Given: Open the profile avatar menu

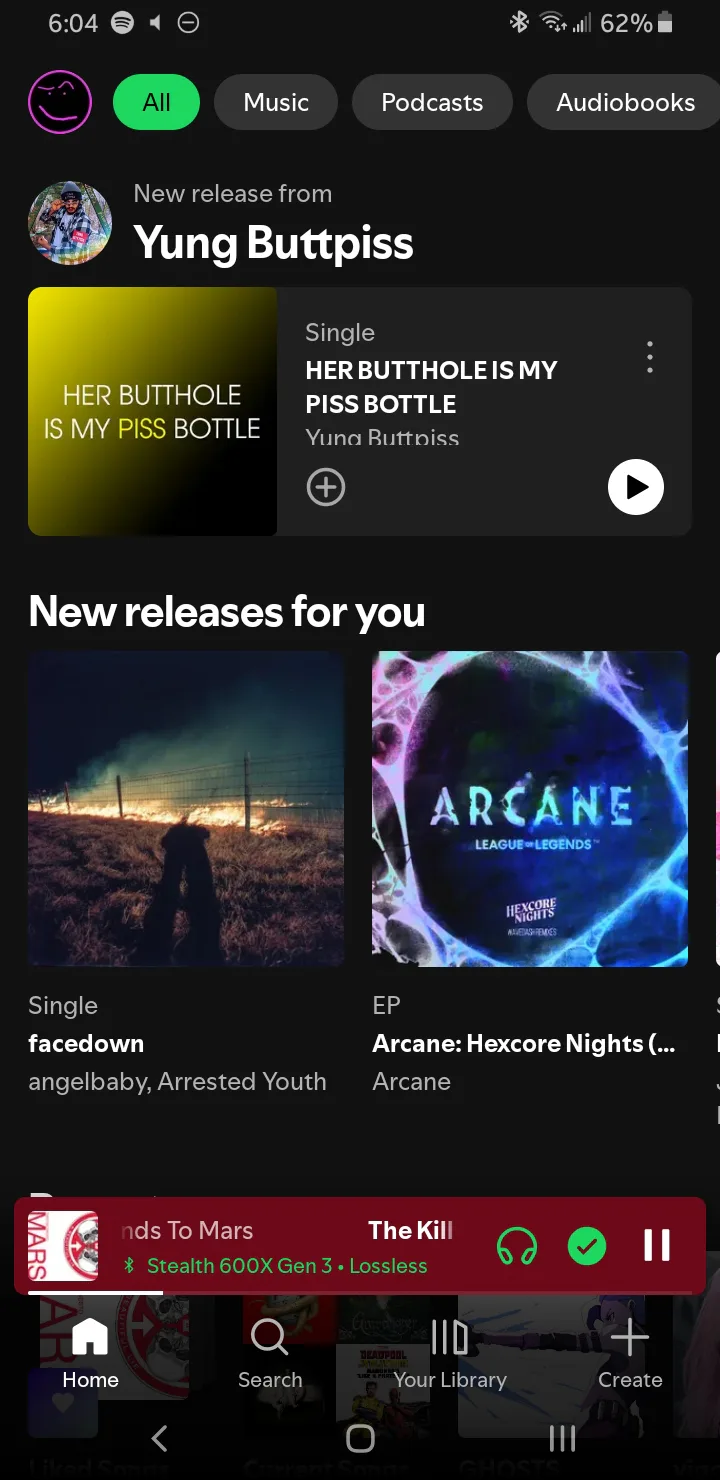Looking at the screenshot, I should [x=60, y=102].
